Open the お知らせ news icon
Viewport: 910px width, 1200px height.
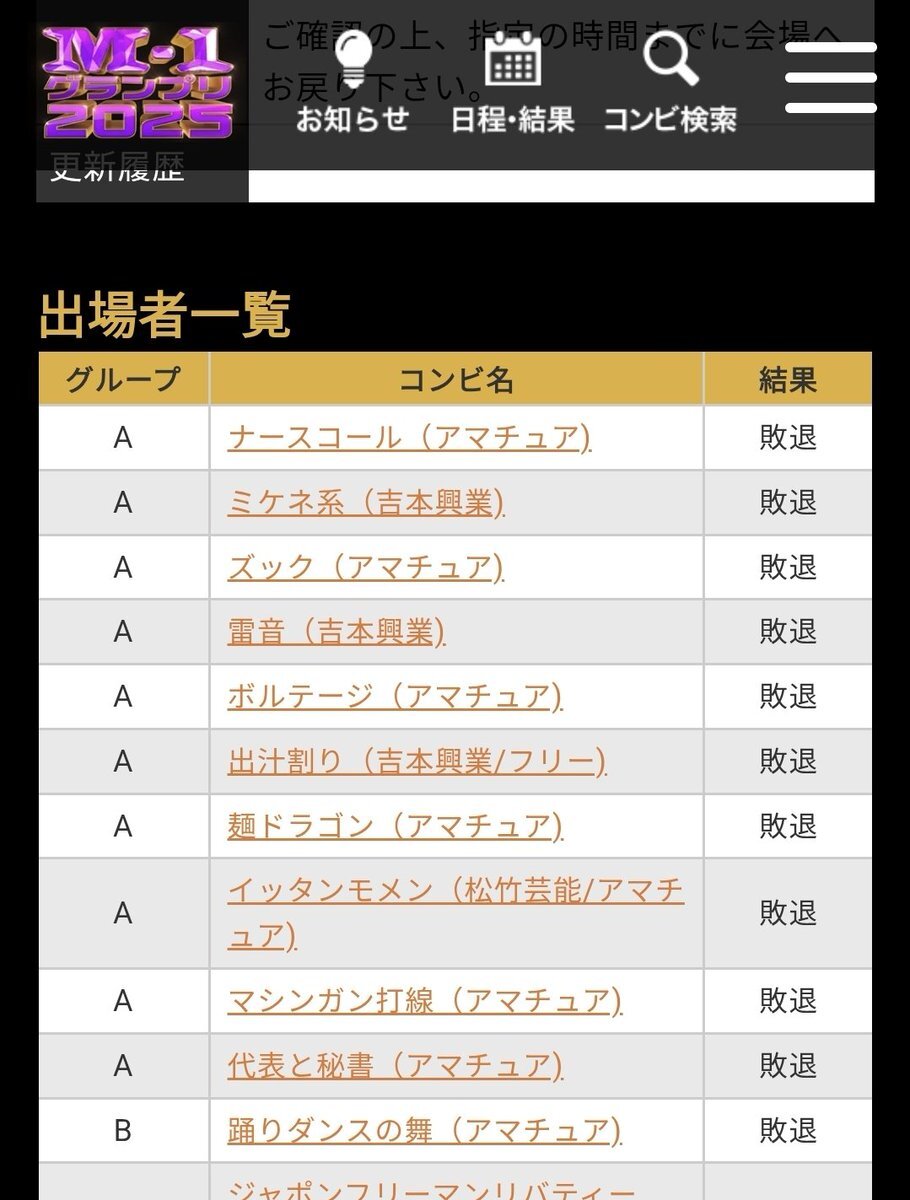(x=352, y=82)
